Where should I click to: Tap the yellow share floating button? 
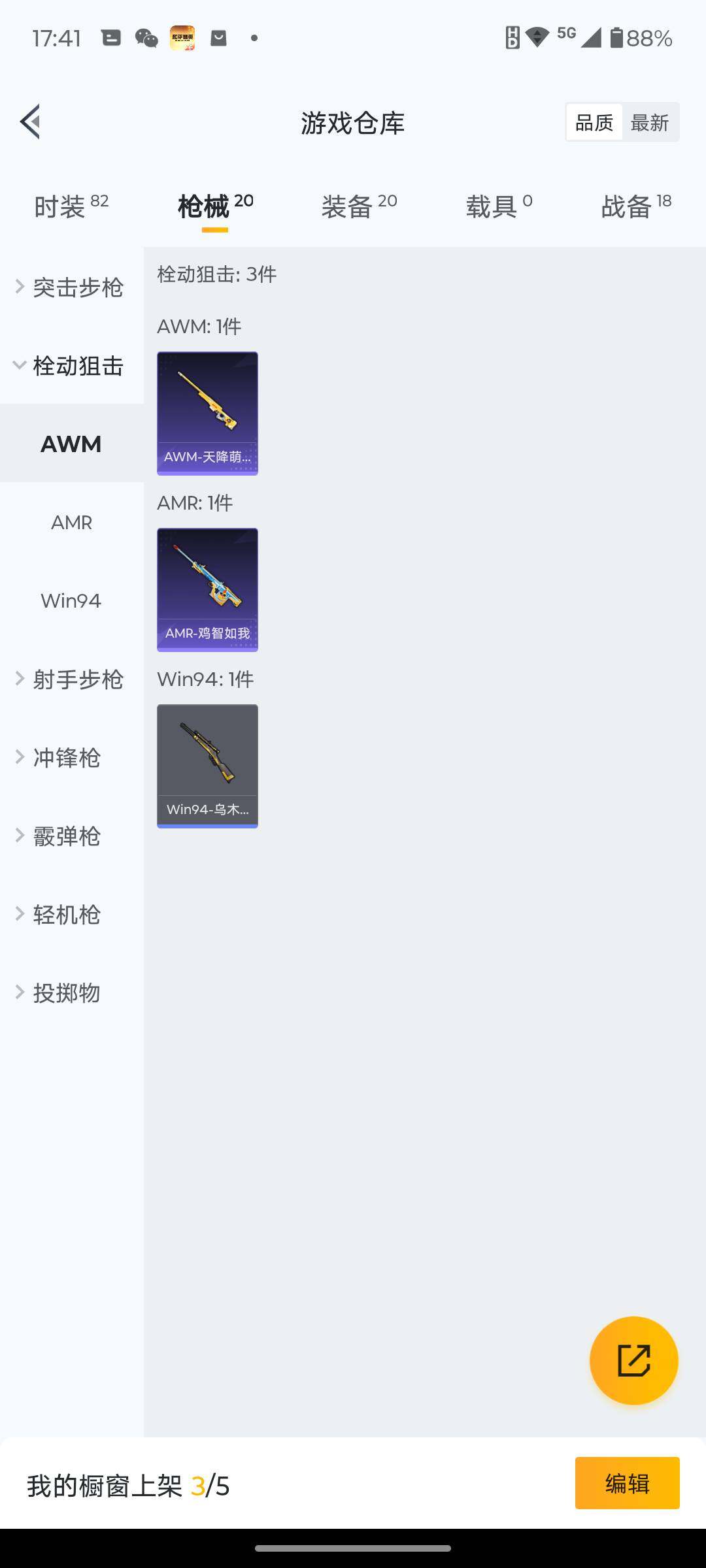click(633, 1360)
